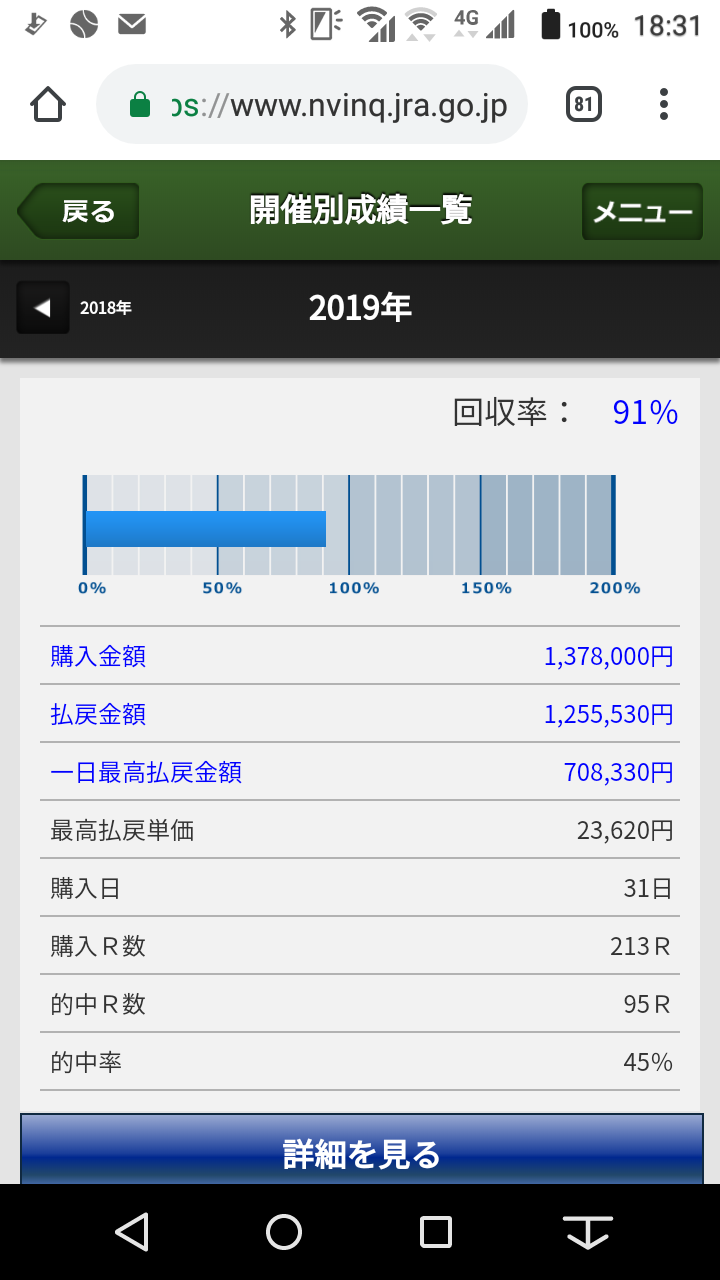The width and height of the screenshot is (720, 1280).
Task: Open the 払戻金額 link
Action: coord(98,715)
